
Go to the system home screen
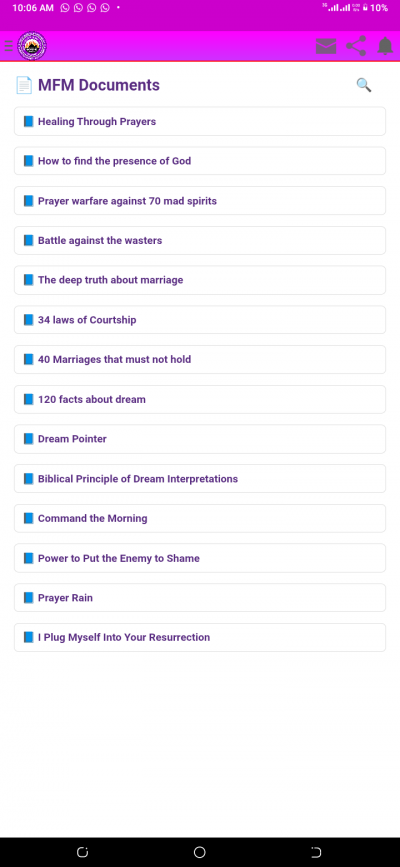[200, 852]
